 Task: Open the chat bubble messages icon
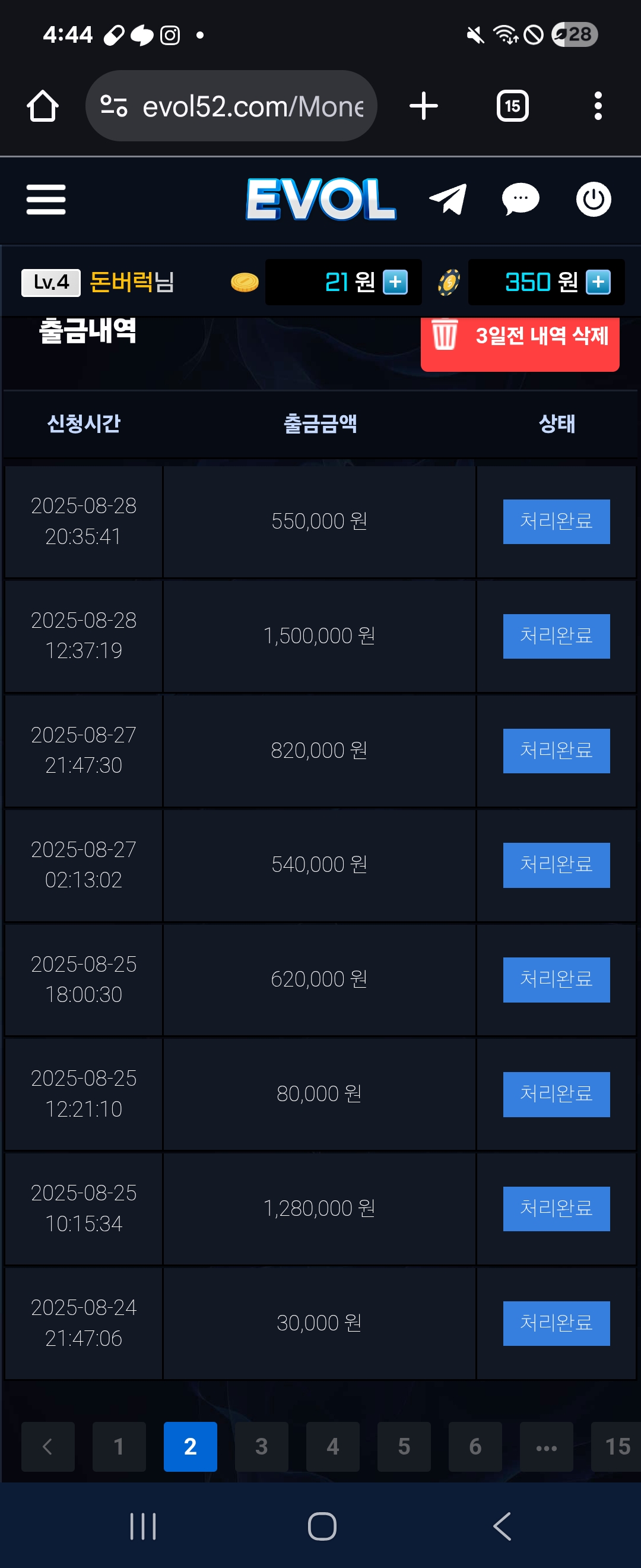click(x=520, y=199)
